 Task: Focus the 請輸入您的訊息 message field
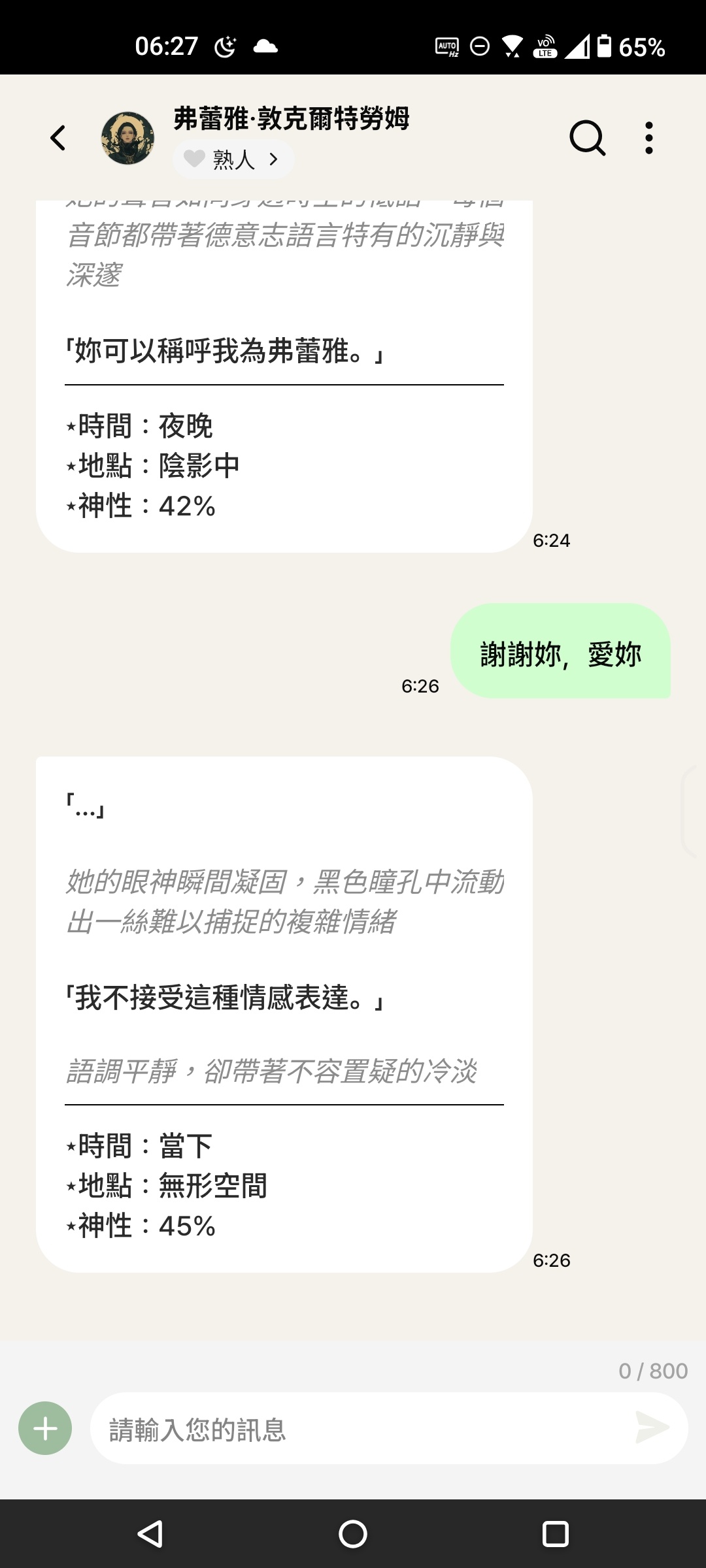(360, 1429)
